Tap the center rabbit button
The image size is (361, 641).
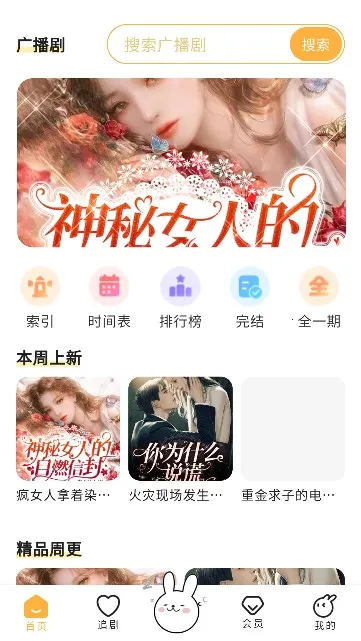pyautogui.click(x=178, y=603)
